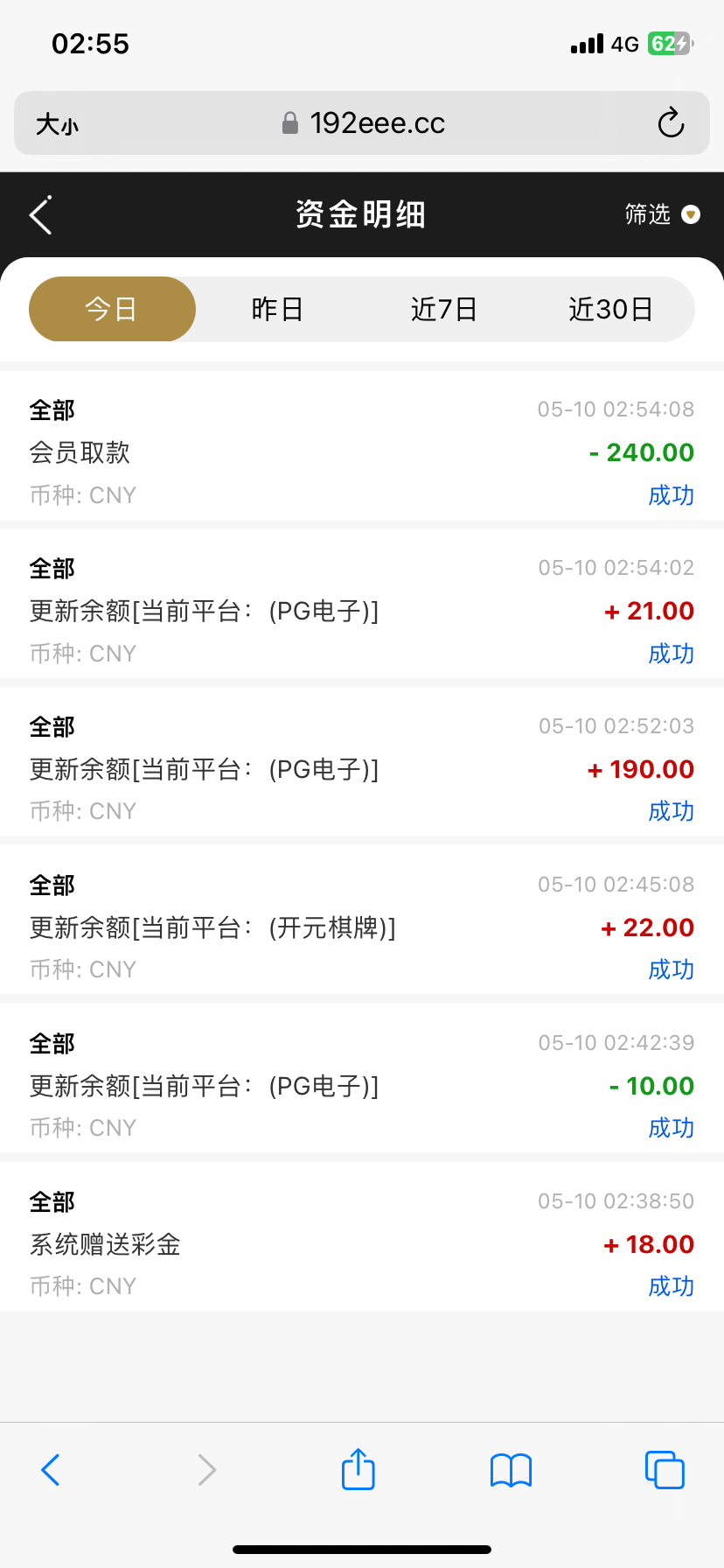Tap the 192eee.cc address bar

point(363,123)
